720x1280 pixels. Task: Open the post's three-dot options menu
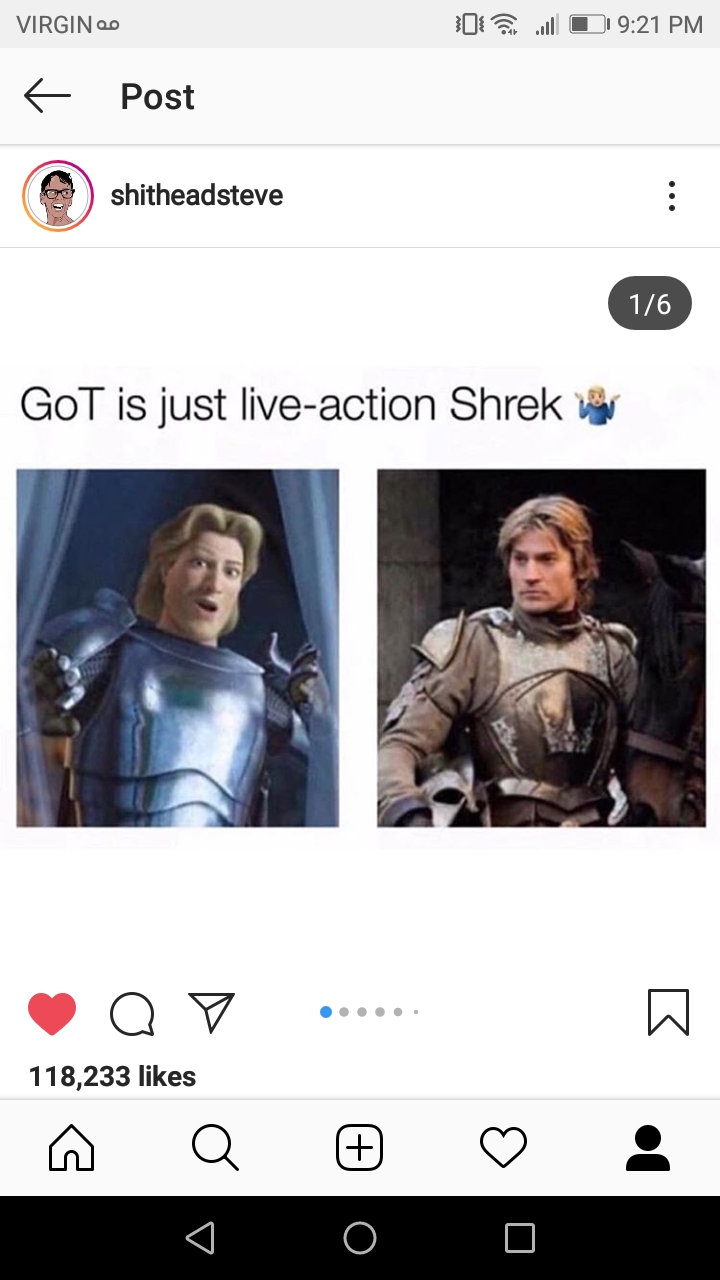[x=671, y=196]
